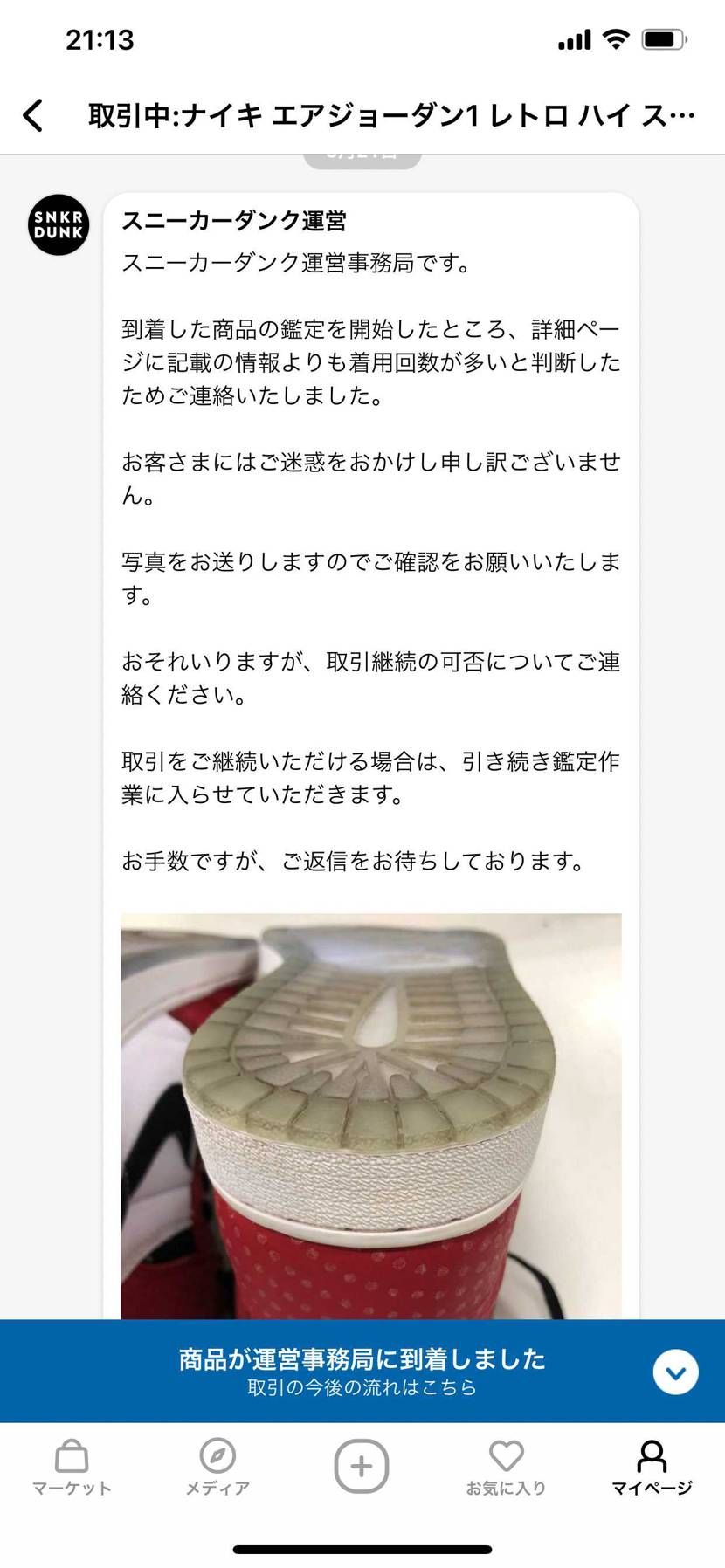
Task: Open 取引の今後の流れはこちら link
Action: pyautogui.click(x=362, y=1386)
